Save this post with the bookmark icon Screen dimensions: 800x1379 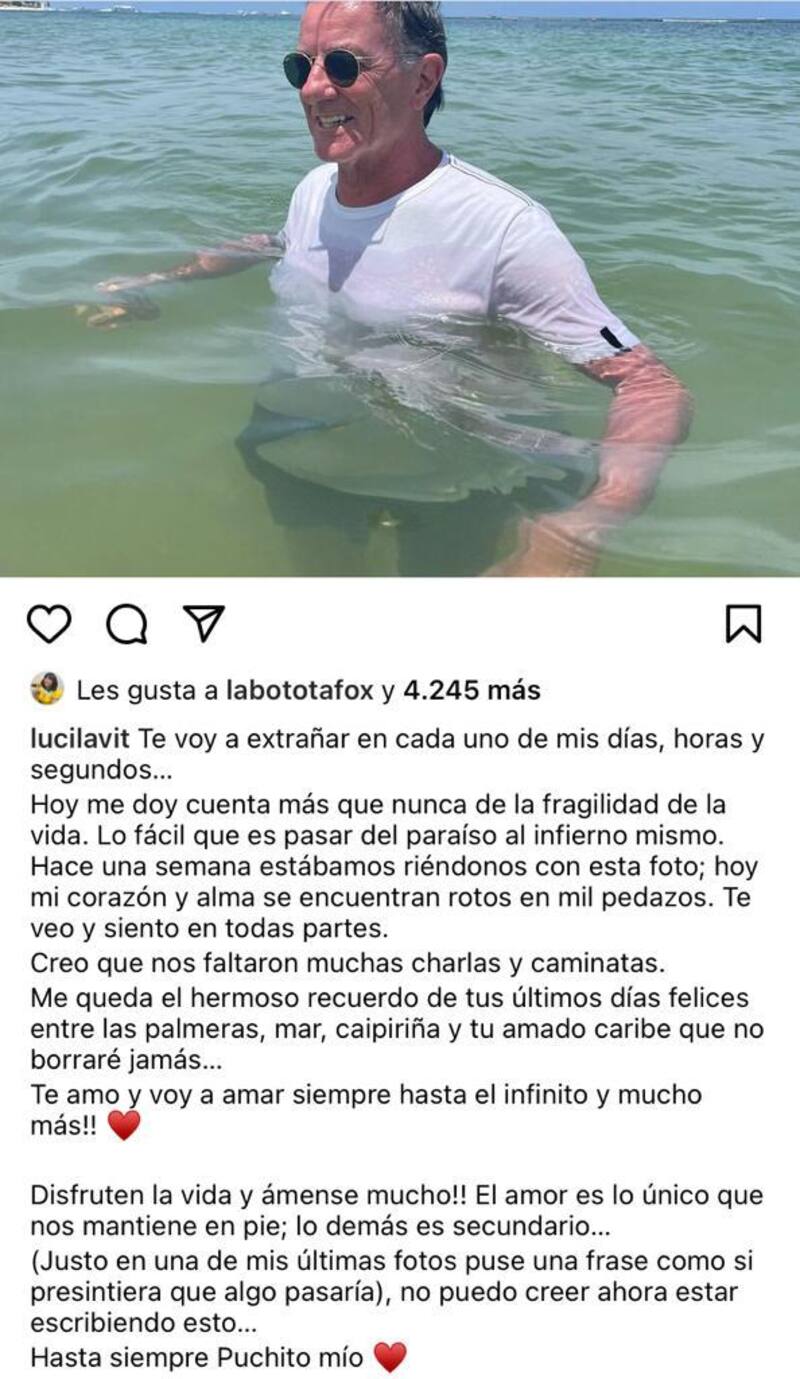pos(743,624)
